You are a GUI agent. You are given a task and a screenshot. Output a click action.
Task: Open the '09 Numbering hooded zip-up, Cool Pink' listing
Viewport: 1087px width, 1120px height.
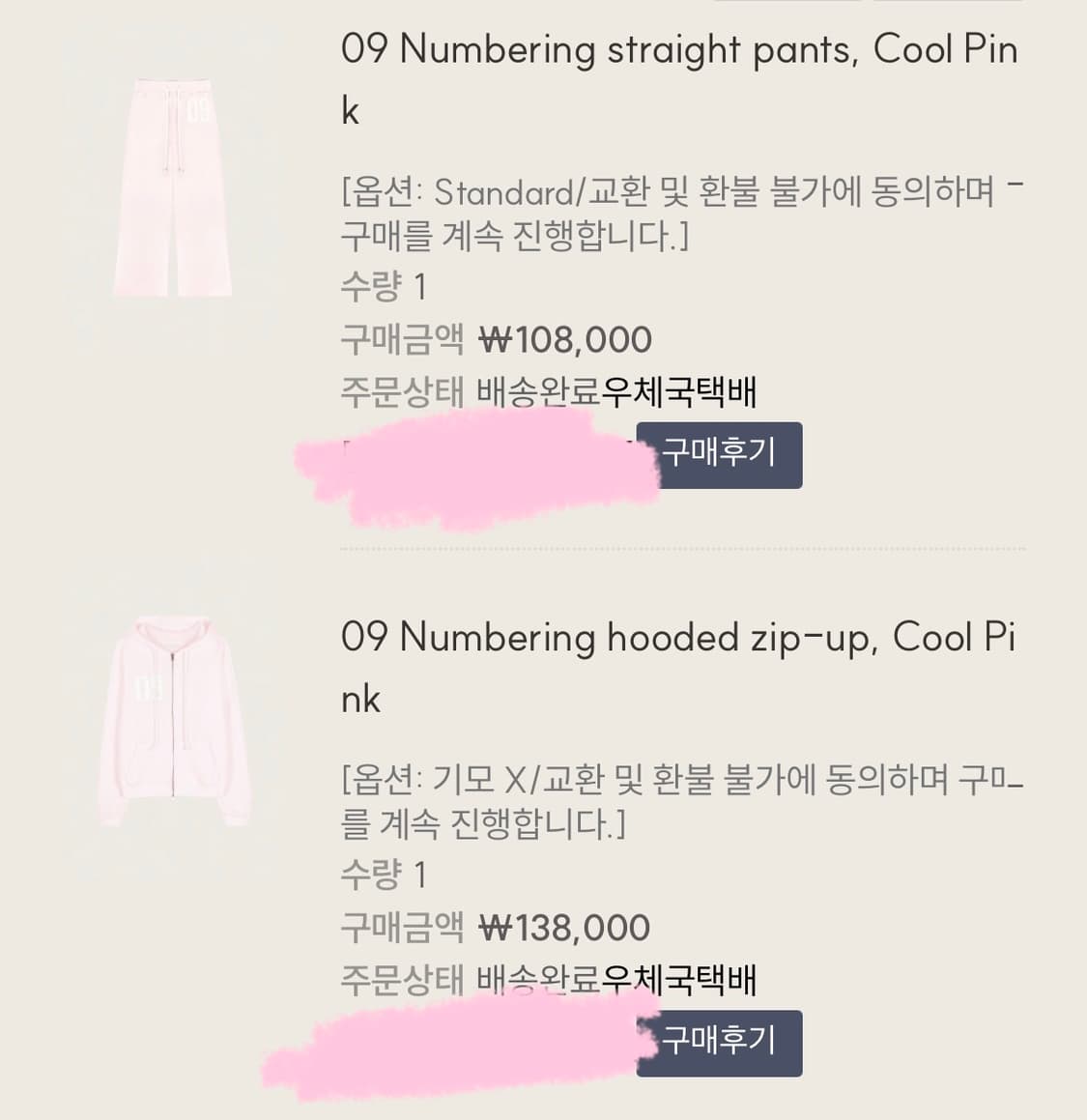(676, 667)
